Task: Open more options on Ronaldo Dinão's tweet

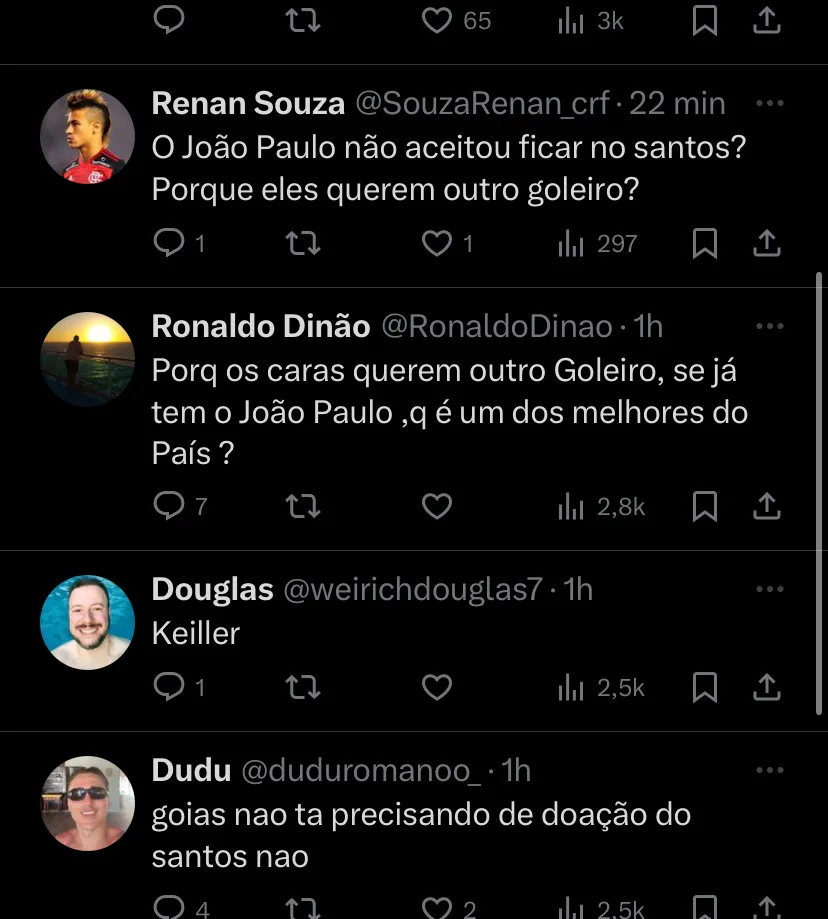Action: tap(769, 326)
